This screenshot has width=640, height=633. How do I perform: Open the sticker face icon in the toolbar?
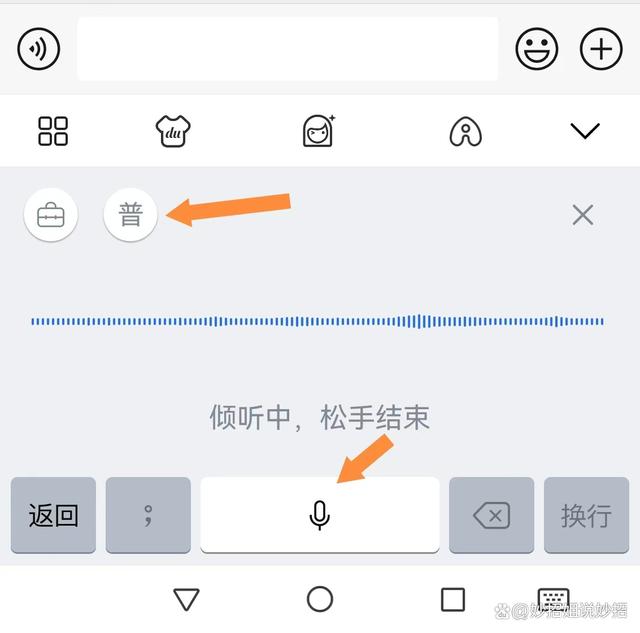point(319,131)
